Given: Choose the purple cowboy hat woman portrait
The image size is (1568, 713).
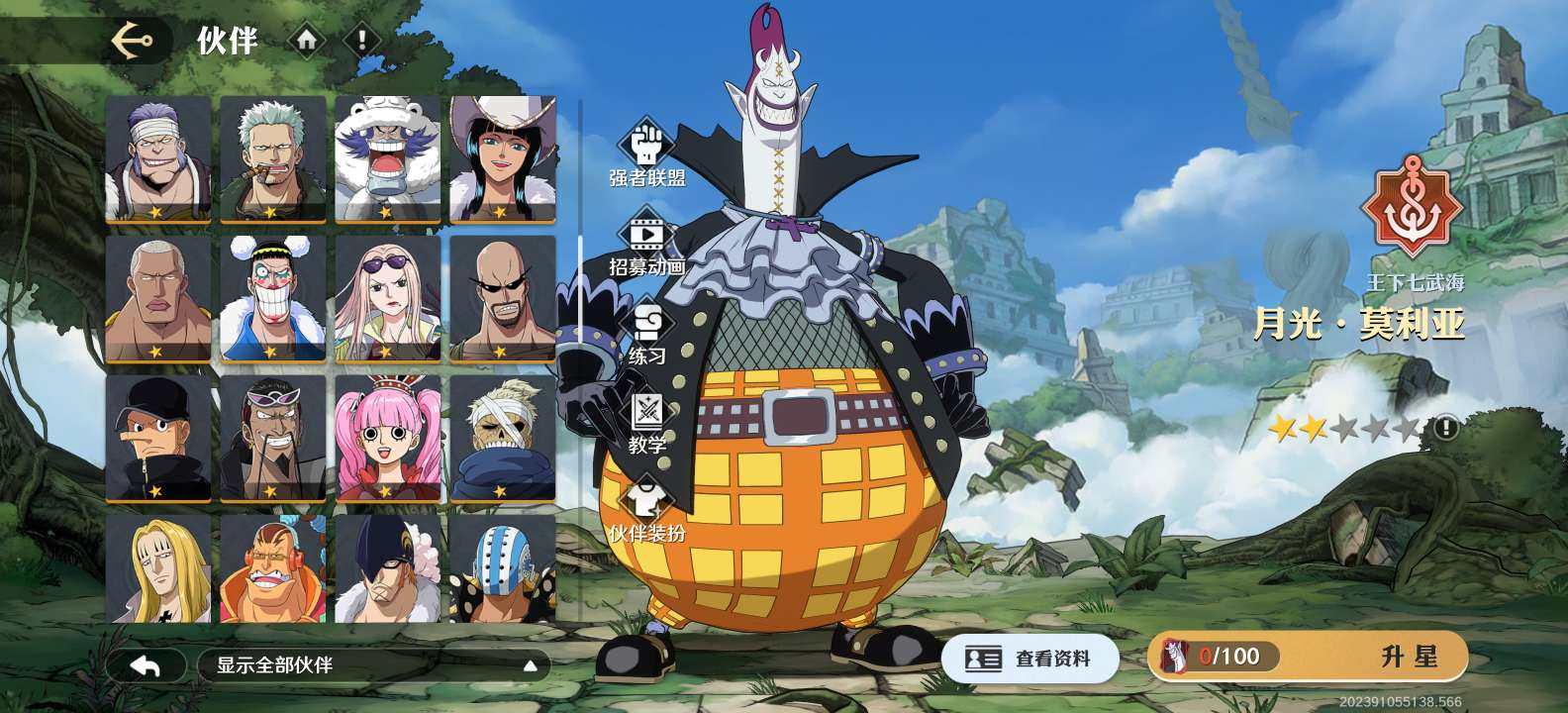Looking at the screenshot, I should coord(502,157).
